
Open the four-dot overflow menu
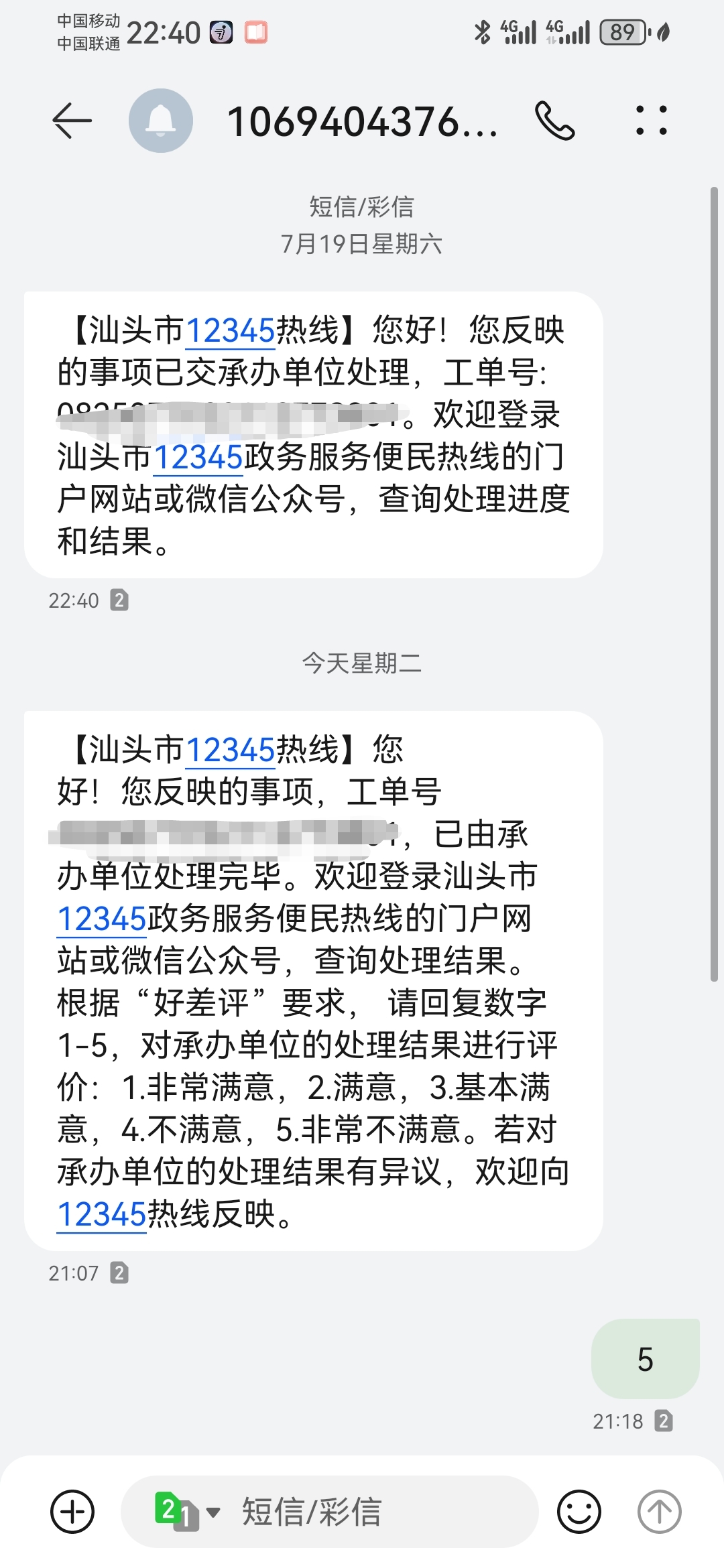[x=651, y=121]
